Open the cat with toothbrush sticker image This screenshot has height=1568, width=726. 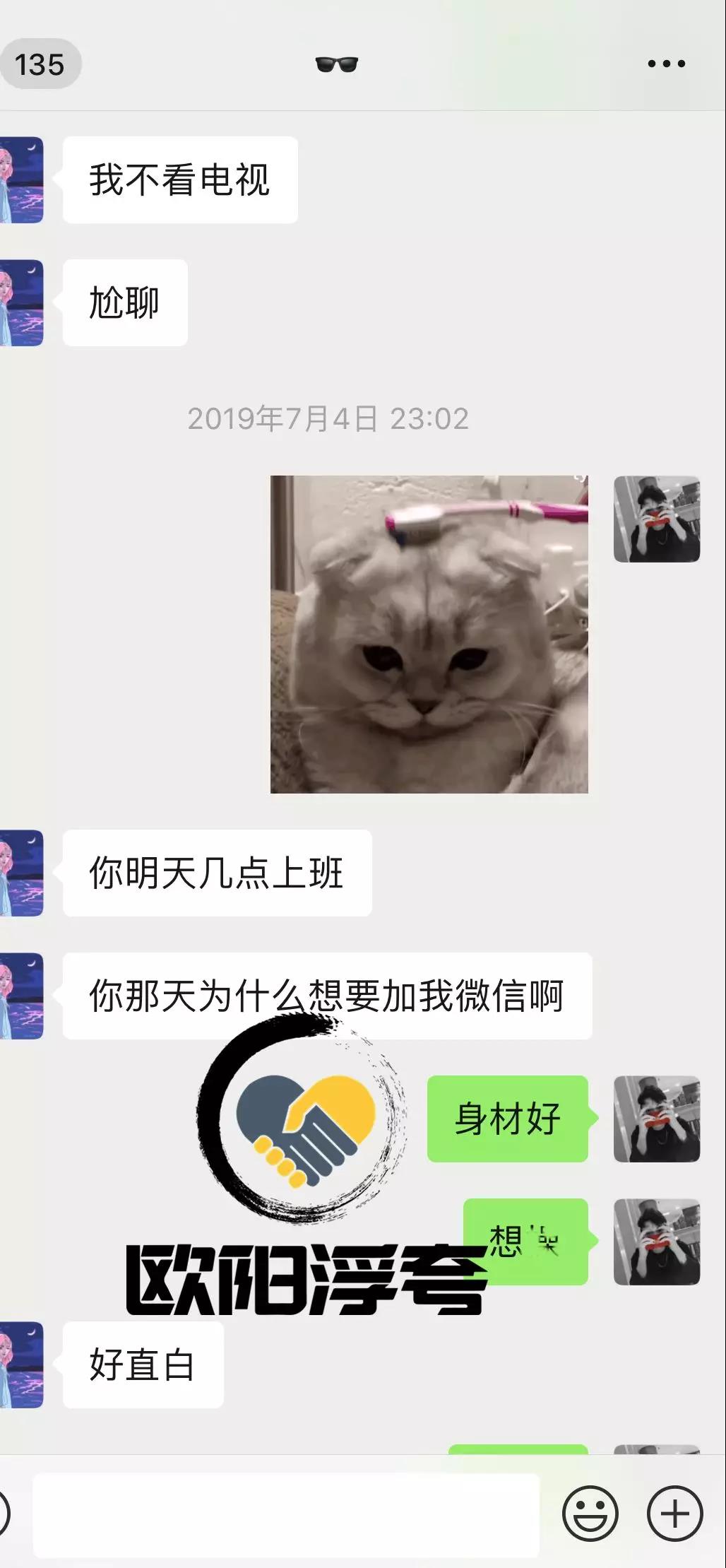[x=429, y=634]
